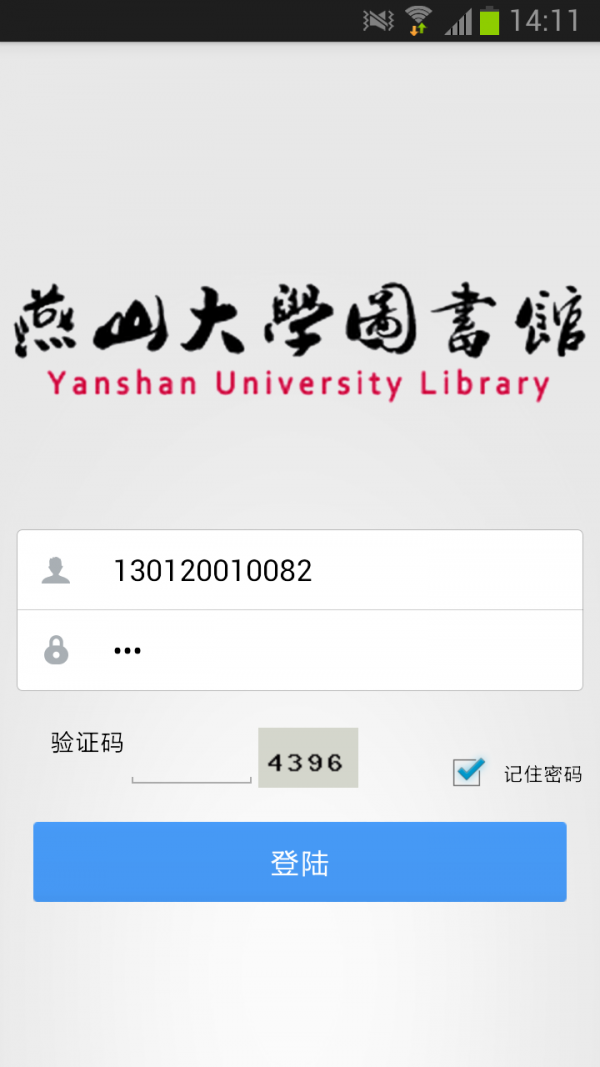The width and height of the screenshot is (600, 1067).
Task: Tap the blue 登陆 login button
Action: (300, 862)
